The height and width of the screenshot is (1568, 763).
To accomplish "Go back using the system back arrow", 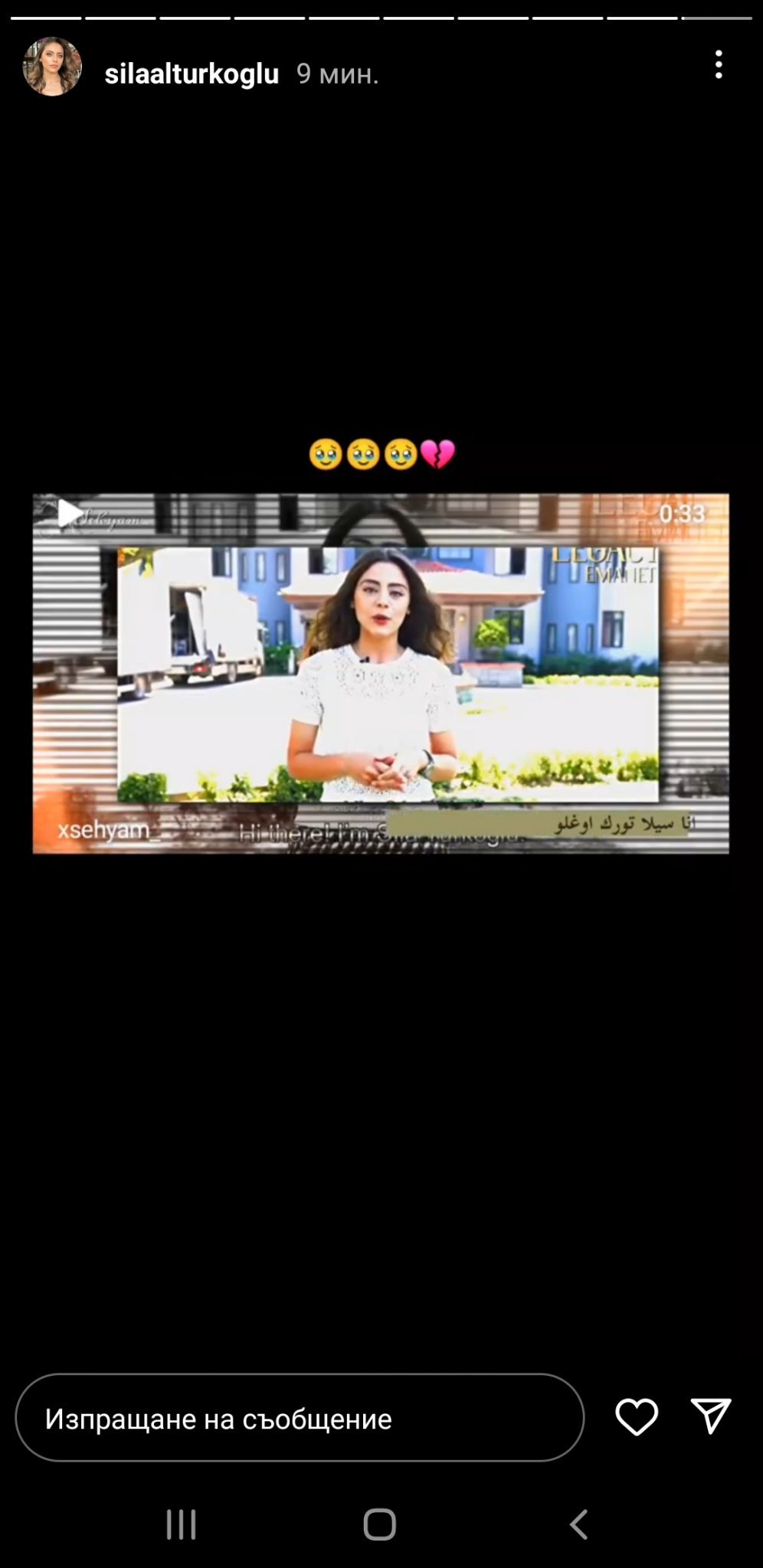I will [579, 1524].
